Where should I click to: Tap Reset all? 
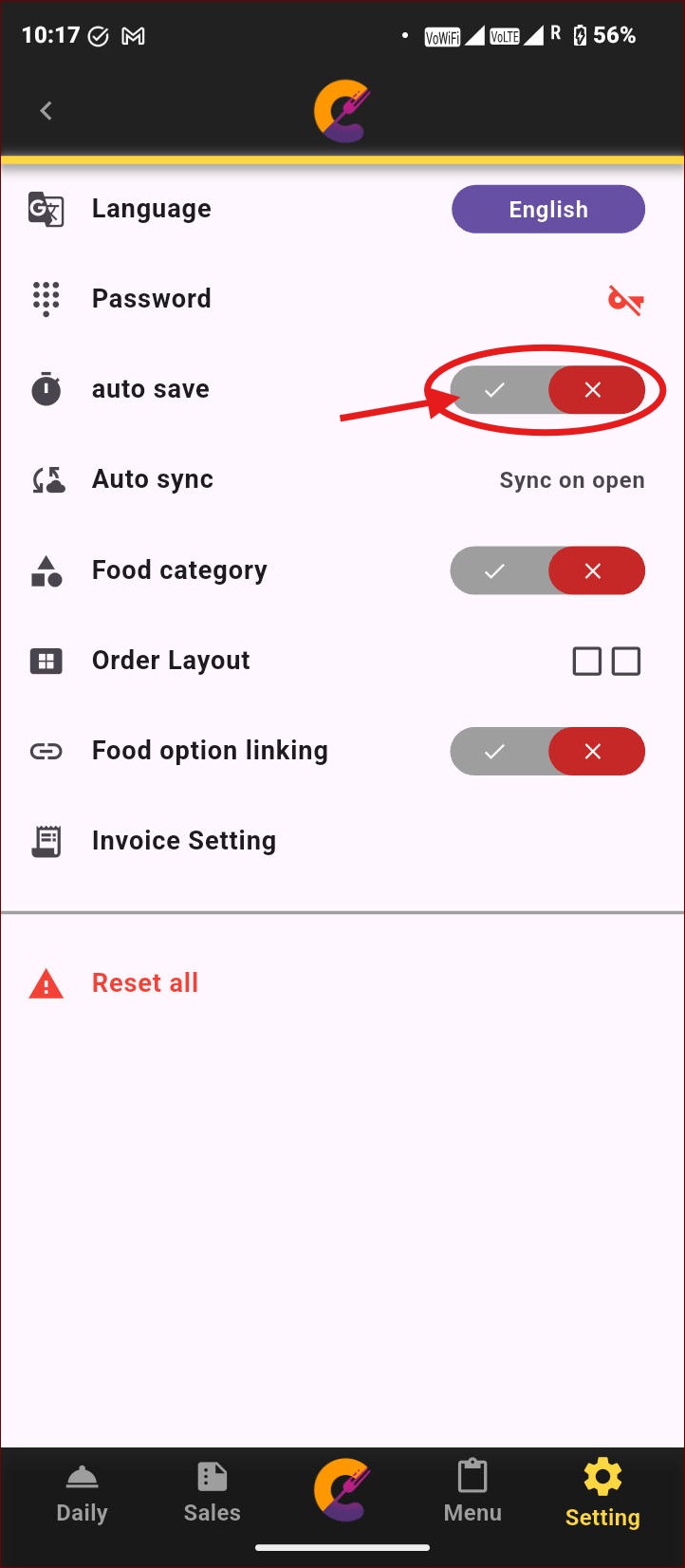[144, 983]
